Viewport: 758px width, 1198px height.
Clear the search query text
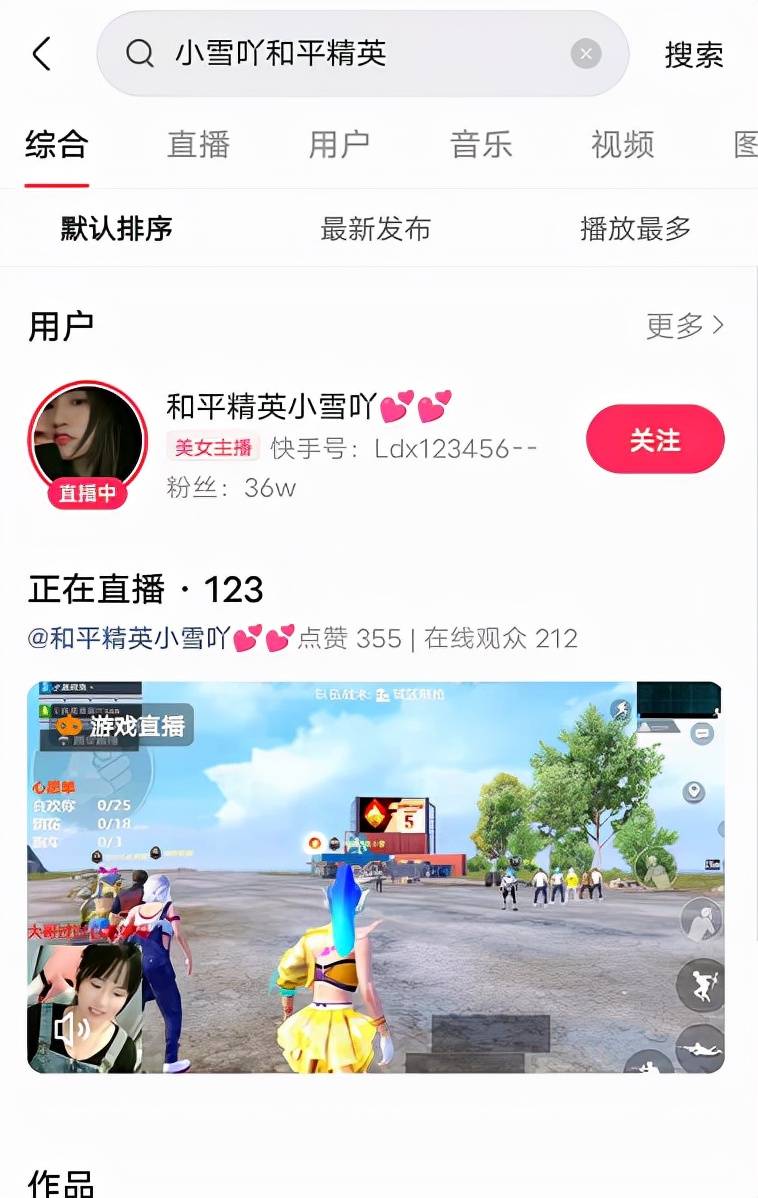pyautogui.click(x=586, y=54)
